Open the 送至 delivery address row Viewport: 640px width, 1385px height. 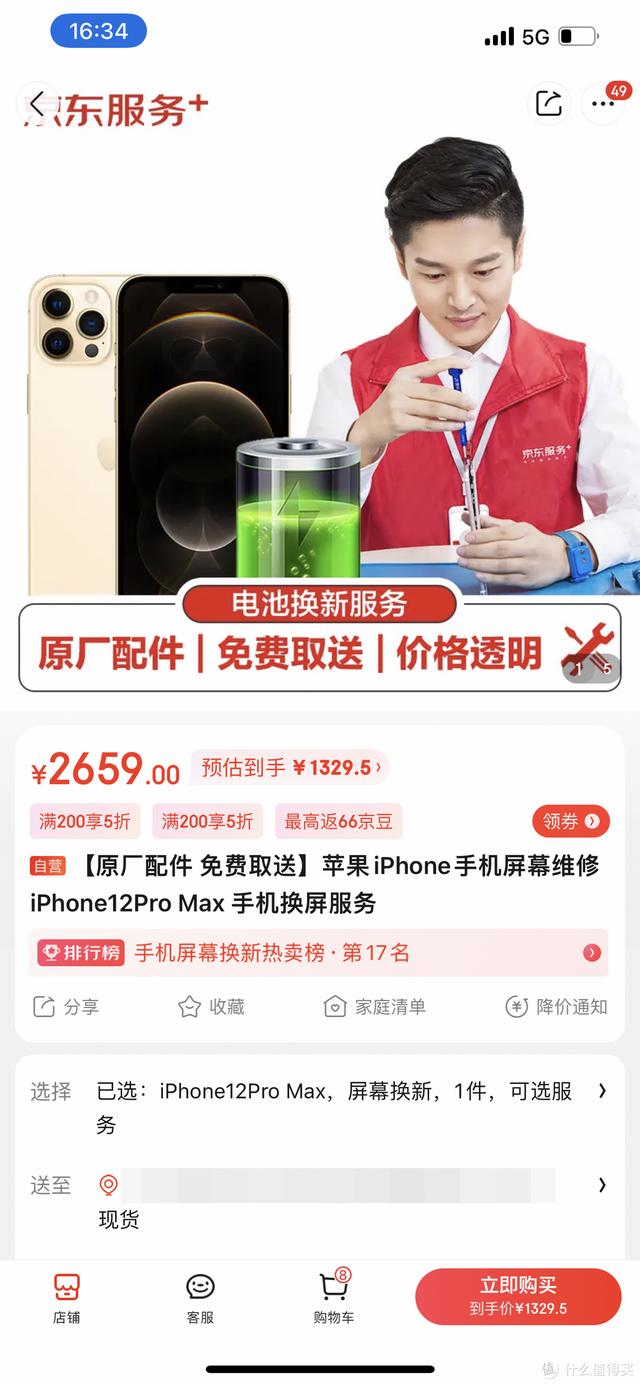click(319, 1200)
